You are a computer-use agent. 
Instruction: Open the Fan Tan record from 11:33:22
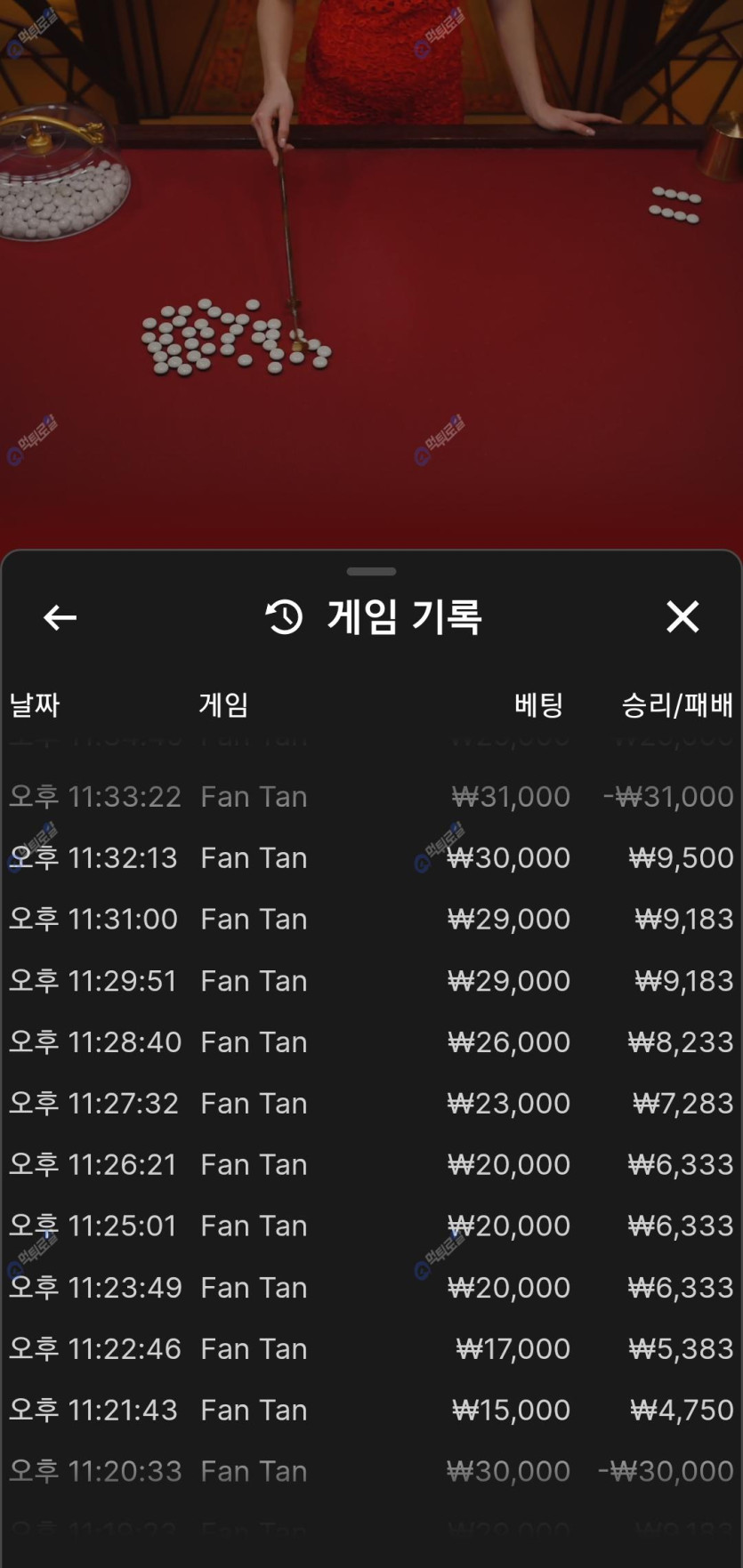pos(371,796)
